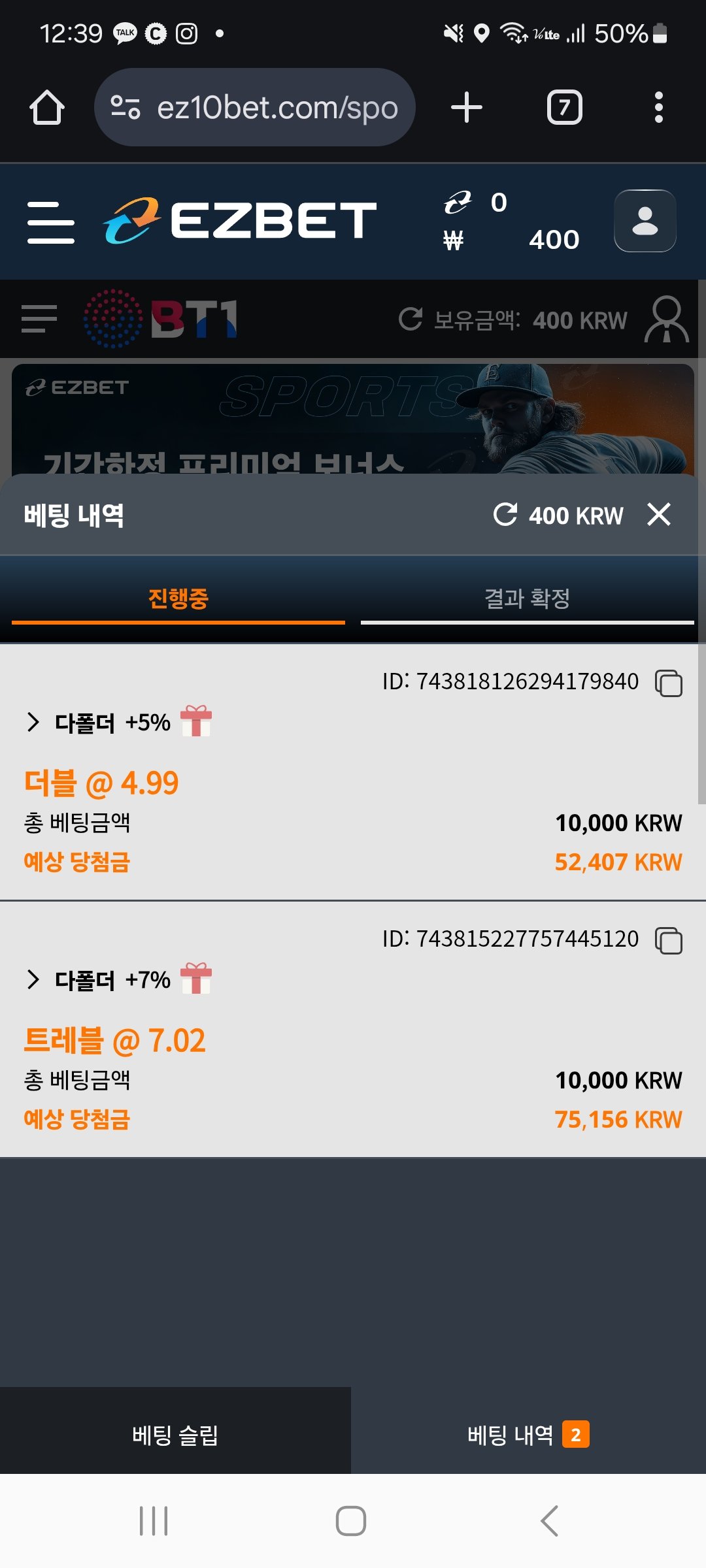This screenshot has width=706, height=1568.
Task: Open a new browser tab
Action: point(467,108)
